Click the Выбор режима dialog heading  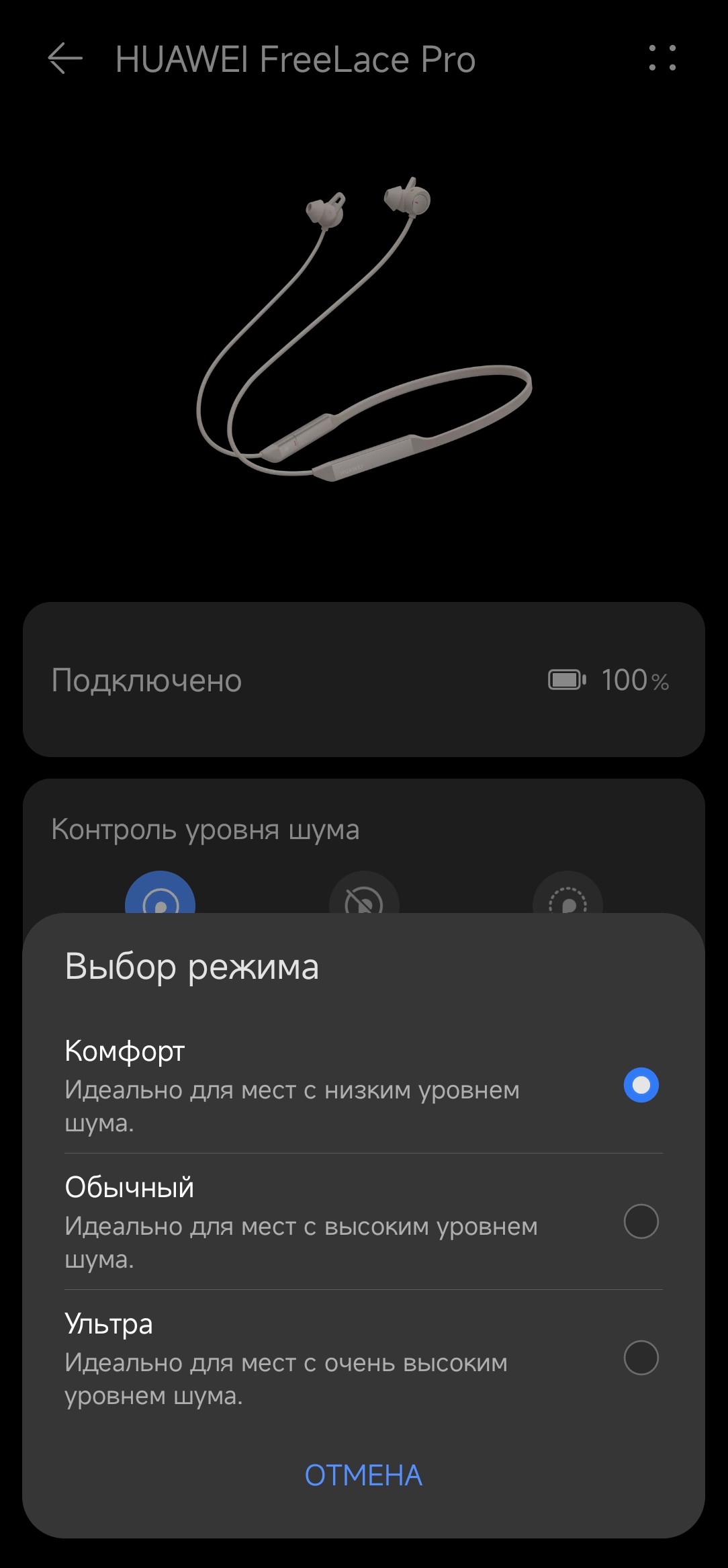click(191, 967)
